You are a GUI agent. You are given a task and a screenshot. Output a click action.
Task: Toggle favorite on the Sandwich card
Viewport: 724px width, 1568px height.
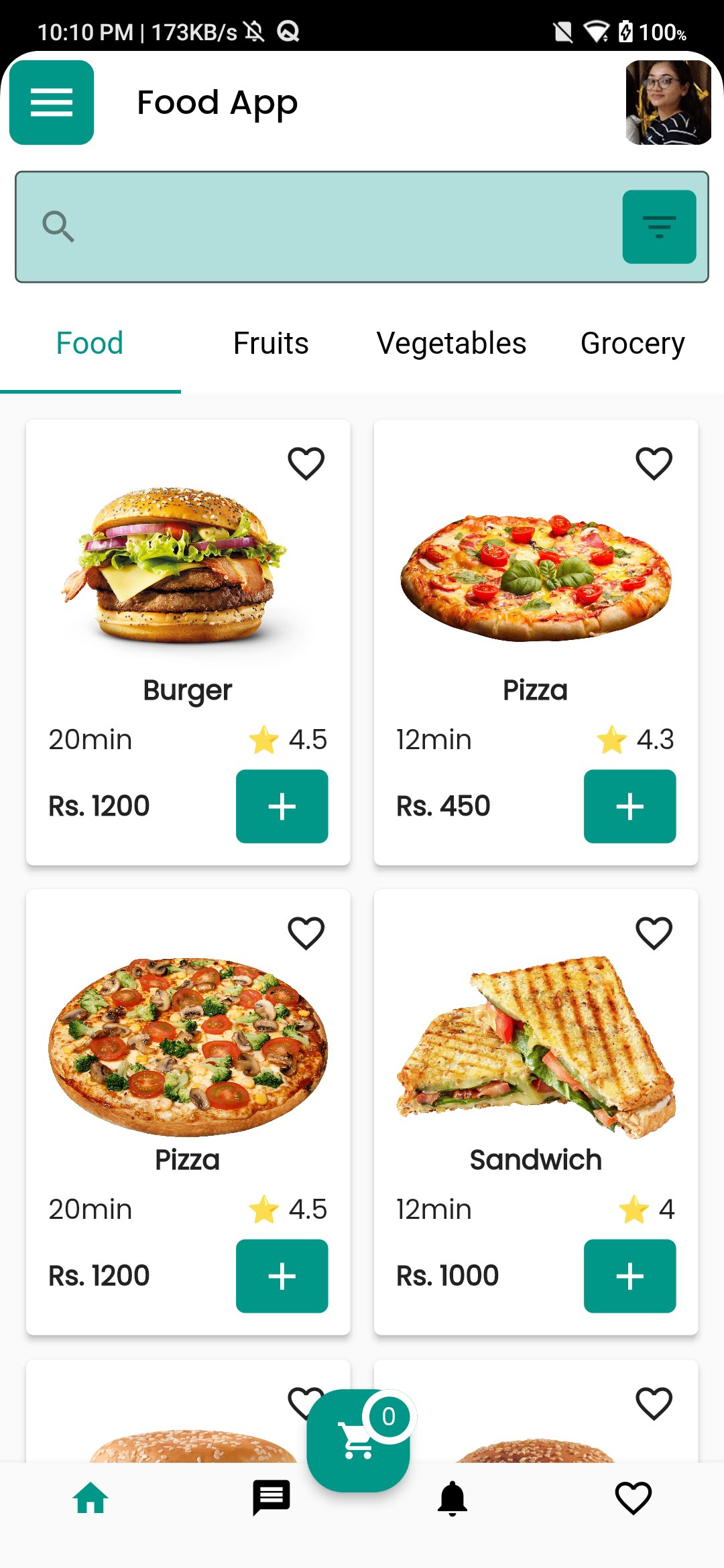pos(654,931)
